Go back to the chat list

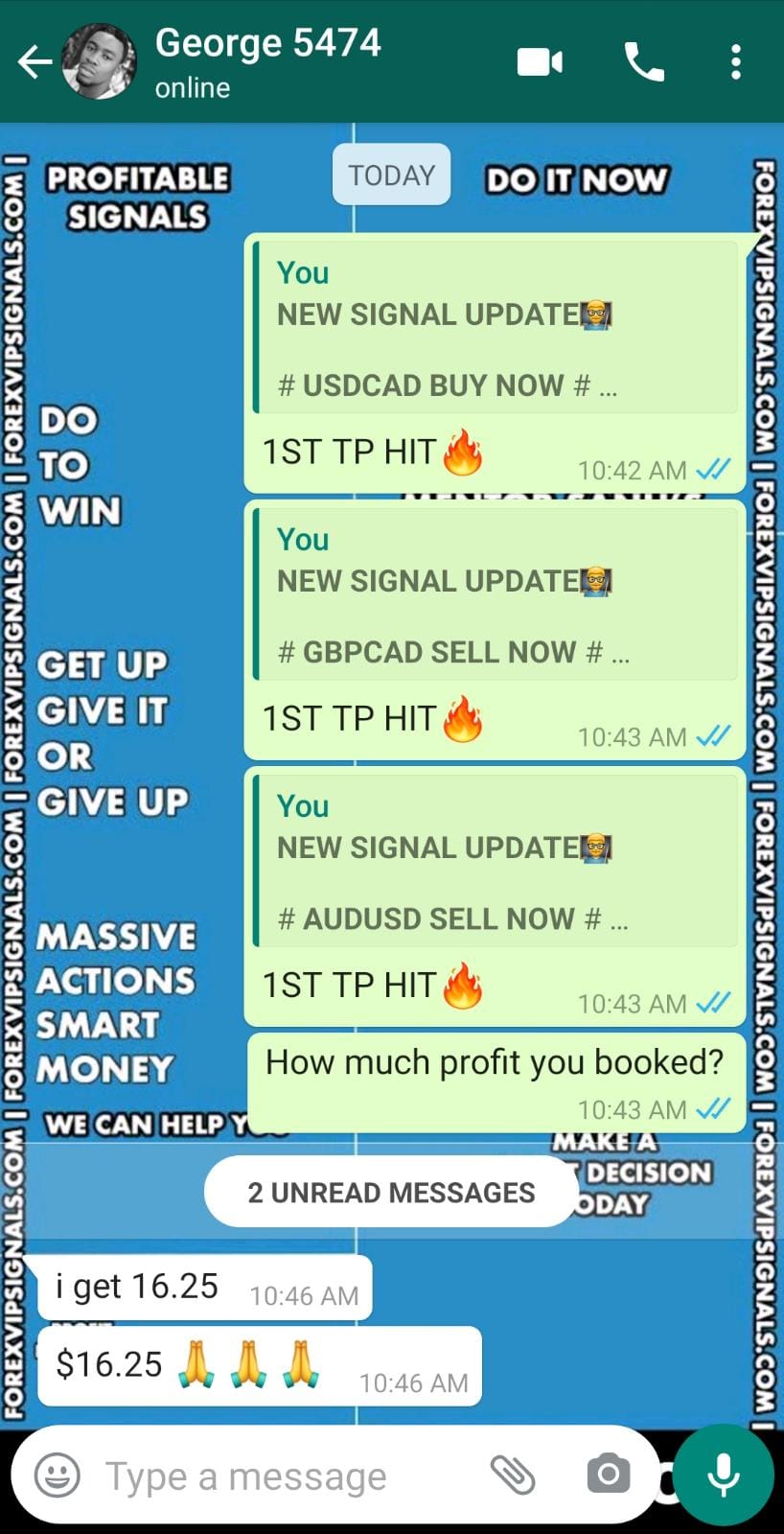tap(34, 63)
